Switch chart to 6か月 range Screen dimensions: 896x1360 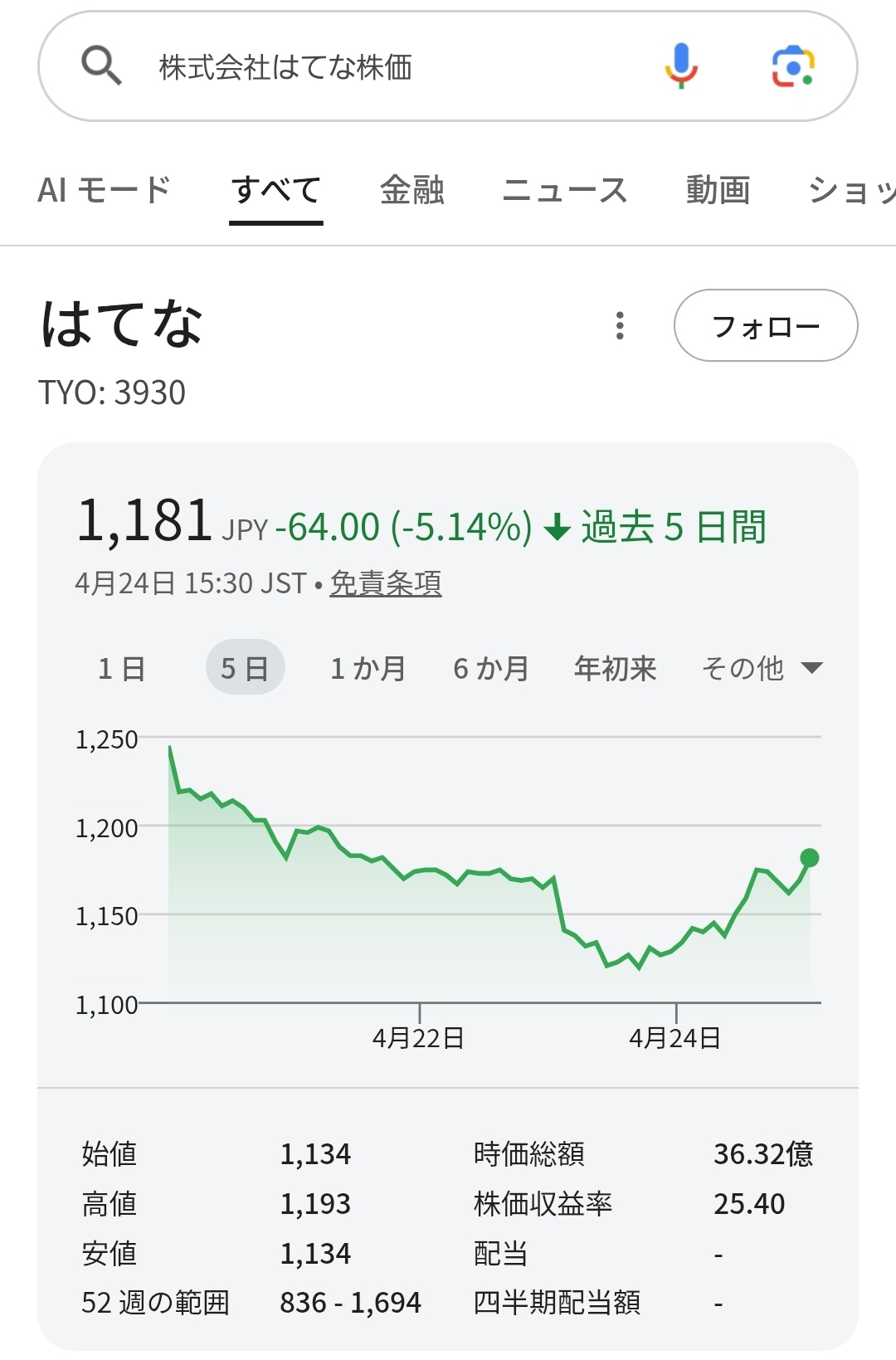point(491,668)
